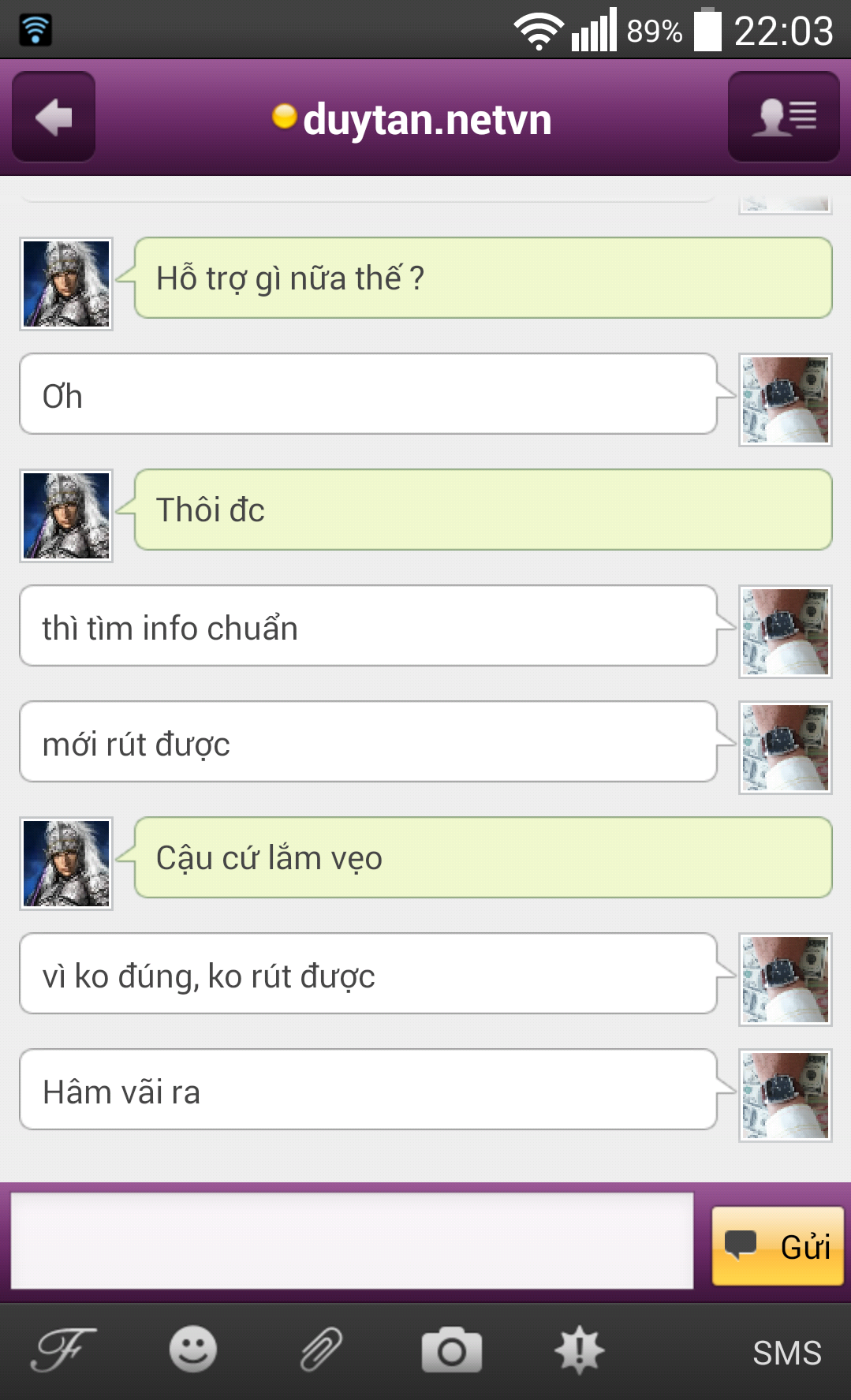Open the font style options

click(63, 1350)
